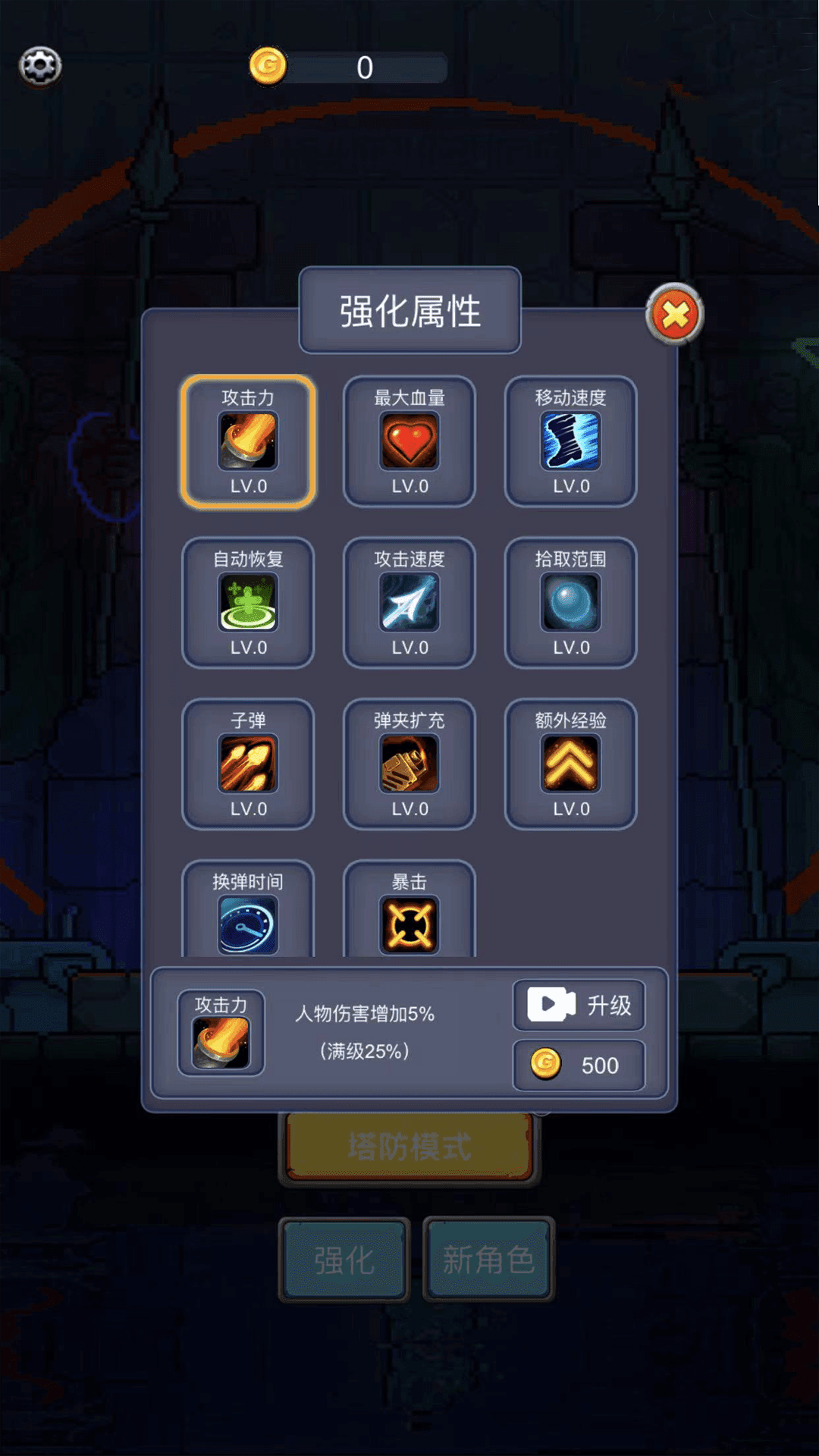Choose the 换弹时间 upgrade

click(x=248, y=910)
